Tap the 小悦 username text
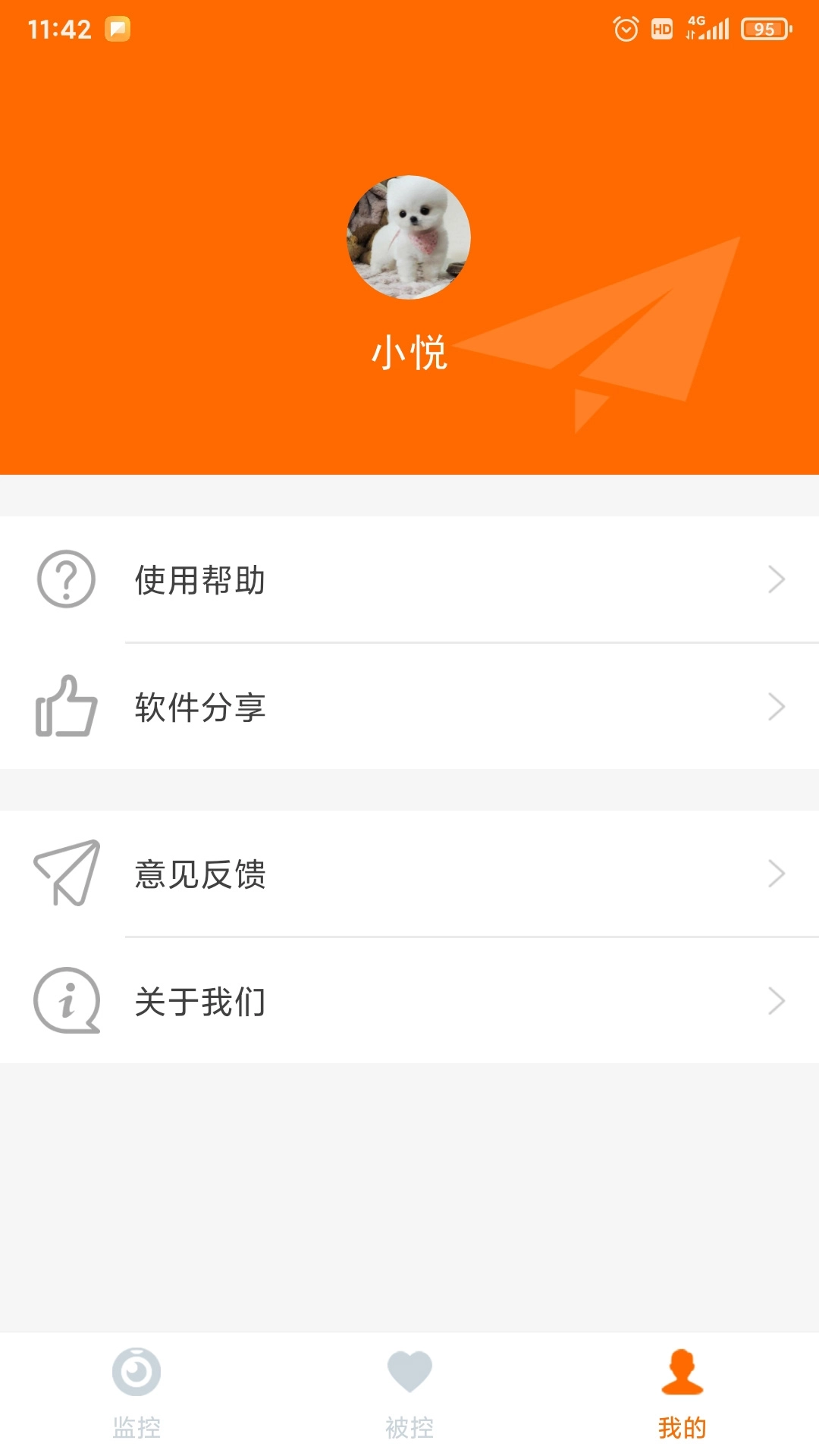This screenshot has height=1456, width=819. 409,351
